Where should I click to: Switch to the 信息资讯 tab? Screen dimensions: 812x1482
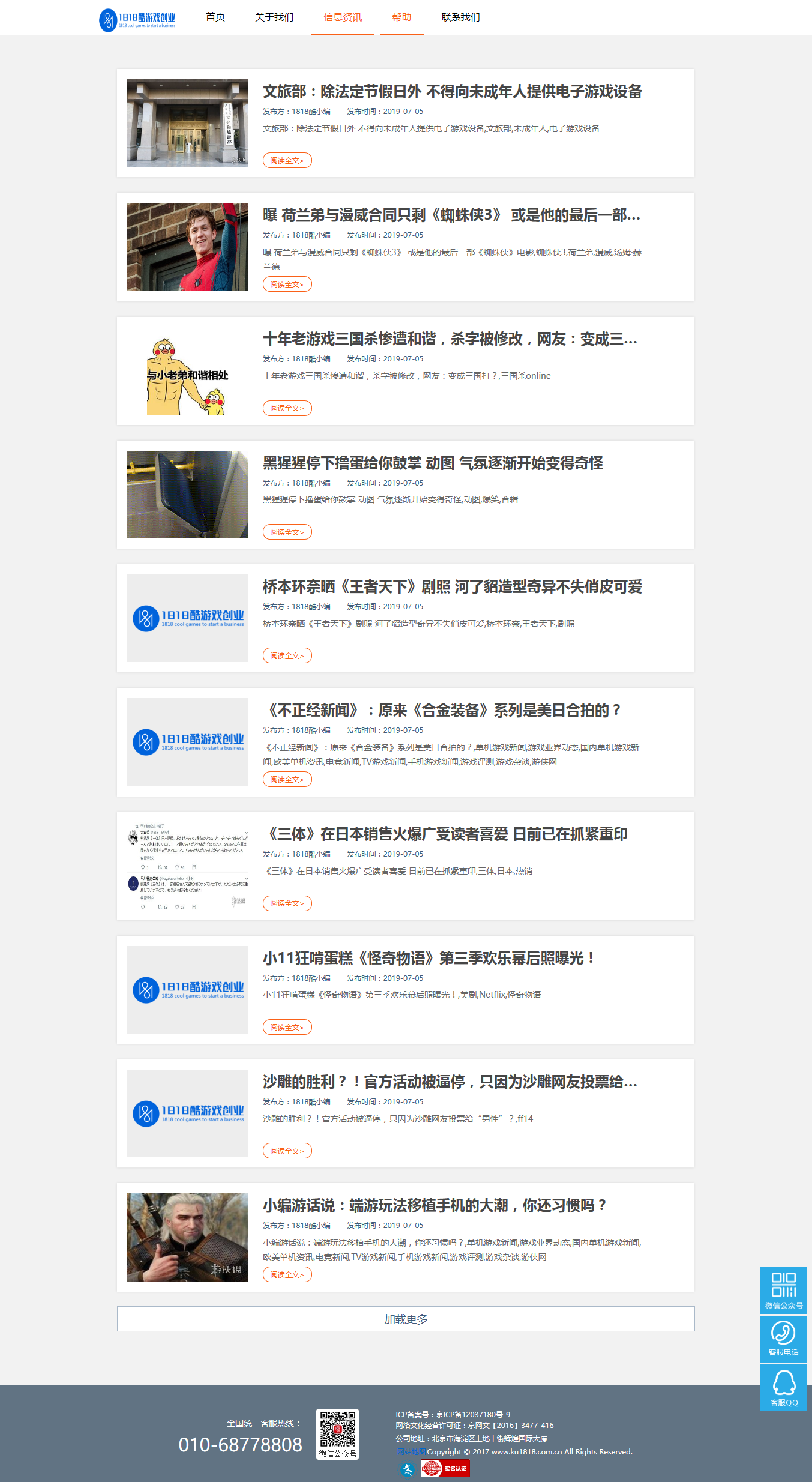coord(343,17)
